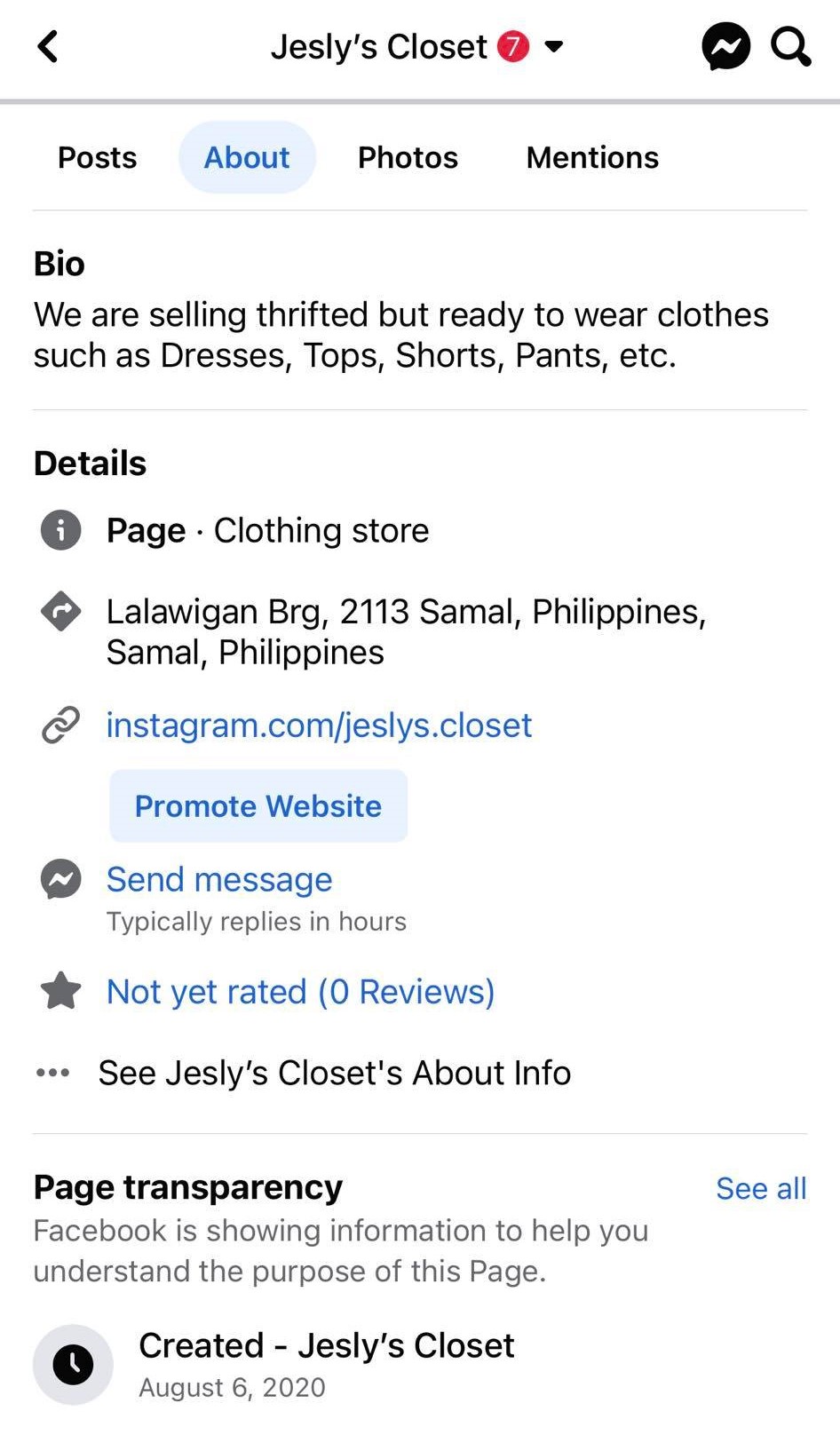Tap the Promote Website button
This screenshot has height=1435, width=840.
point(258,805)
